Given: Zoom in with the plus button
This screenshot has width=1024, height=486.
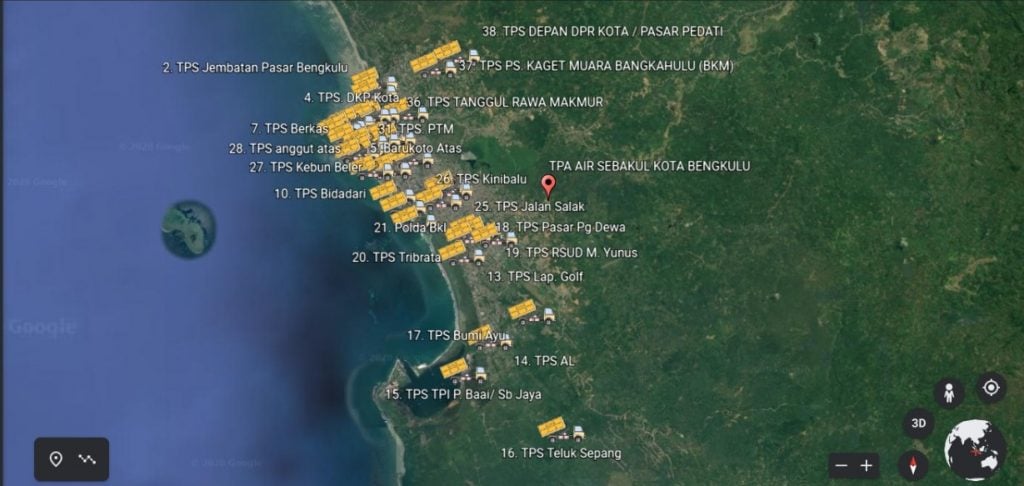Looking at the screenshot, I should pyautogui.click(x=866, y=465).
